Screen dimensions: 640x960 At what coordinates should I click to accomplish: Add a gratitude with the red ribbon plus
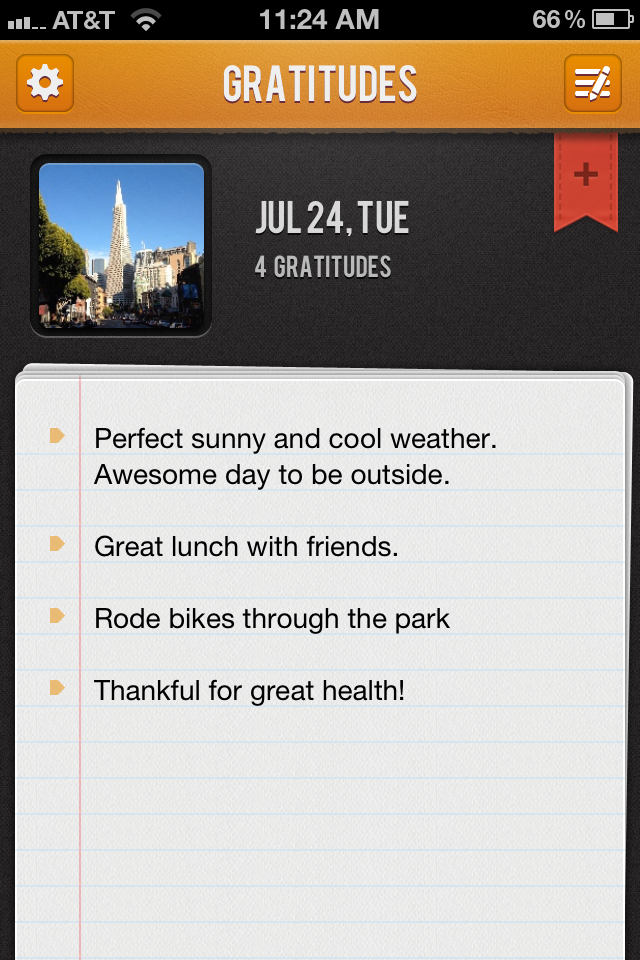pos(585,177)
